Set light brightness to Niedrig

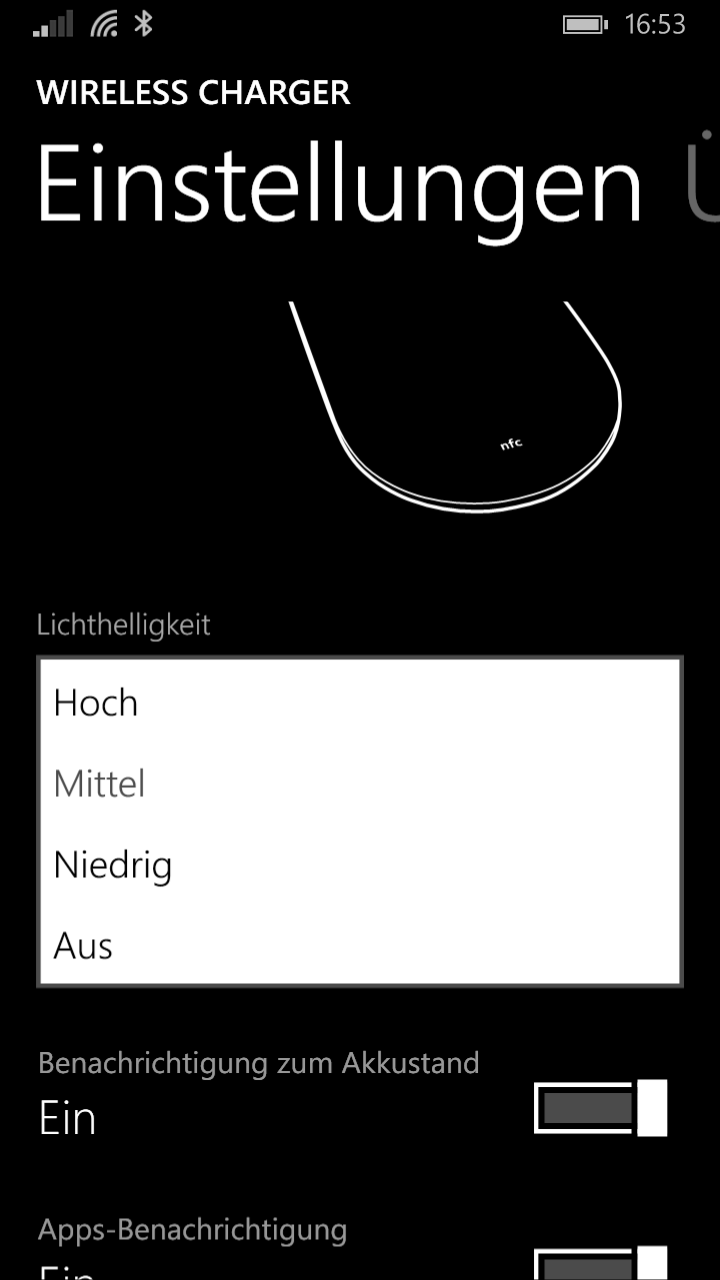[360, 864]
